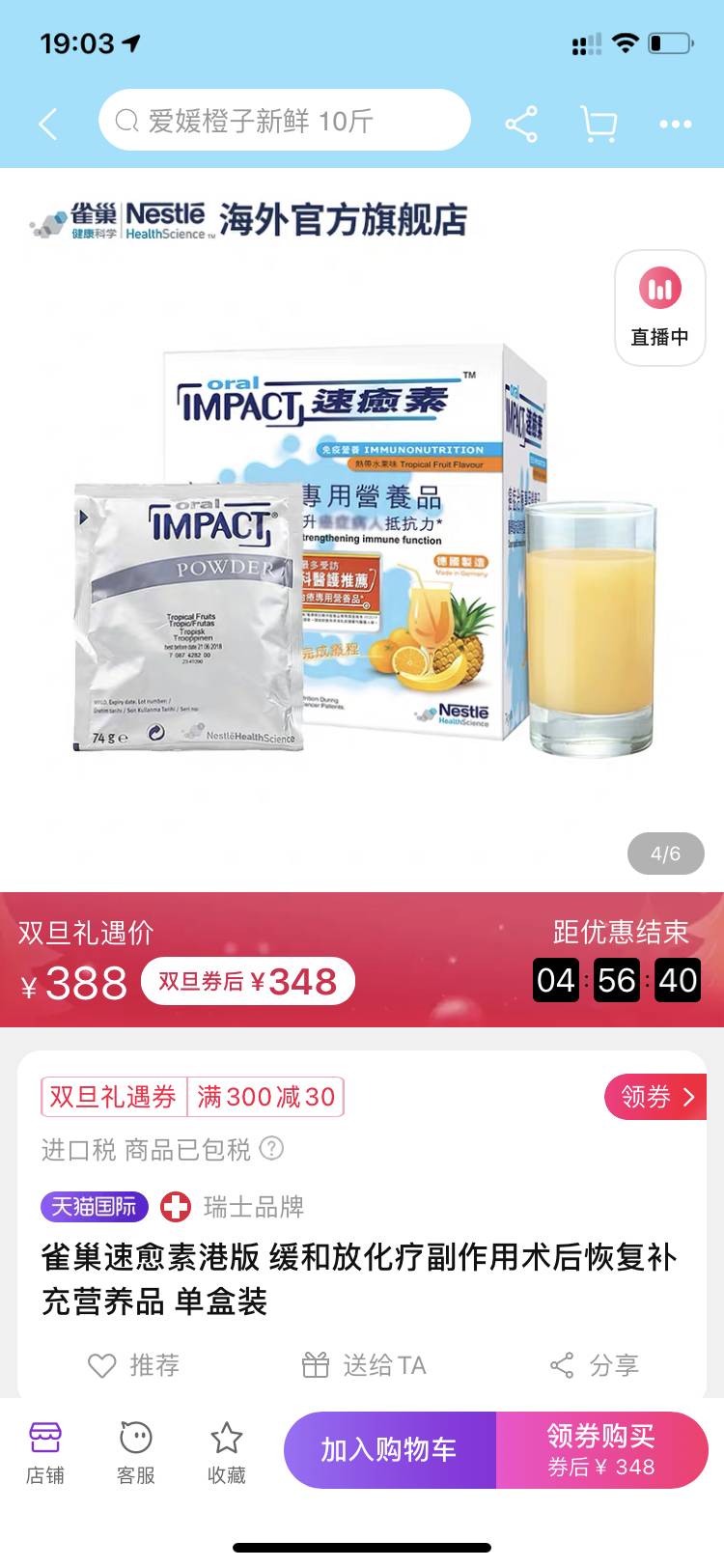Tap 推荐 to recommend this product
The height and width of the screenshot is (1568, 724).
[133, 1365]
